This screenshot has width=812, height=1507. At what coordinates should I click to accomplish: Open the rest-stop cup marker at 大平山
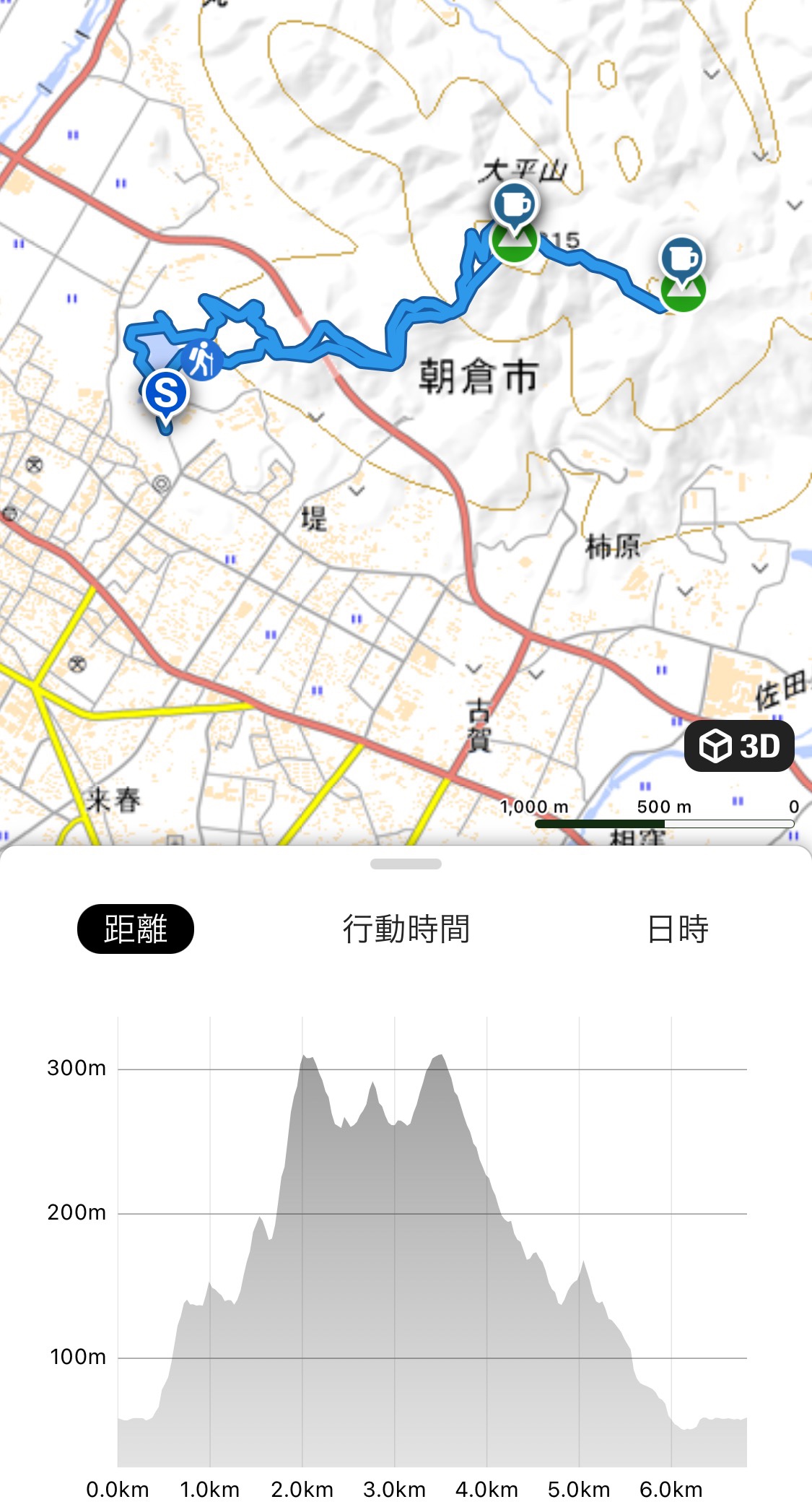coord(514,205)
